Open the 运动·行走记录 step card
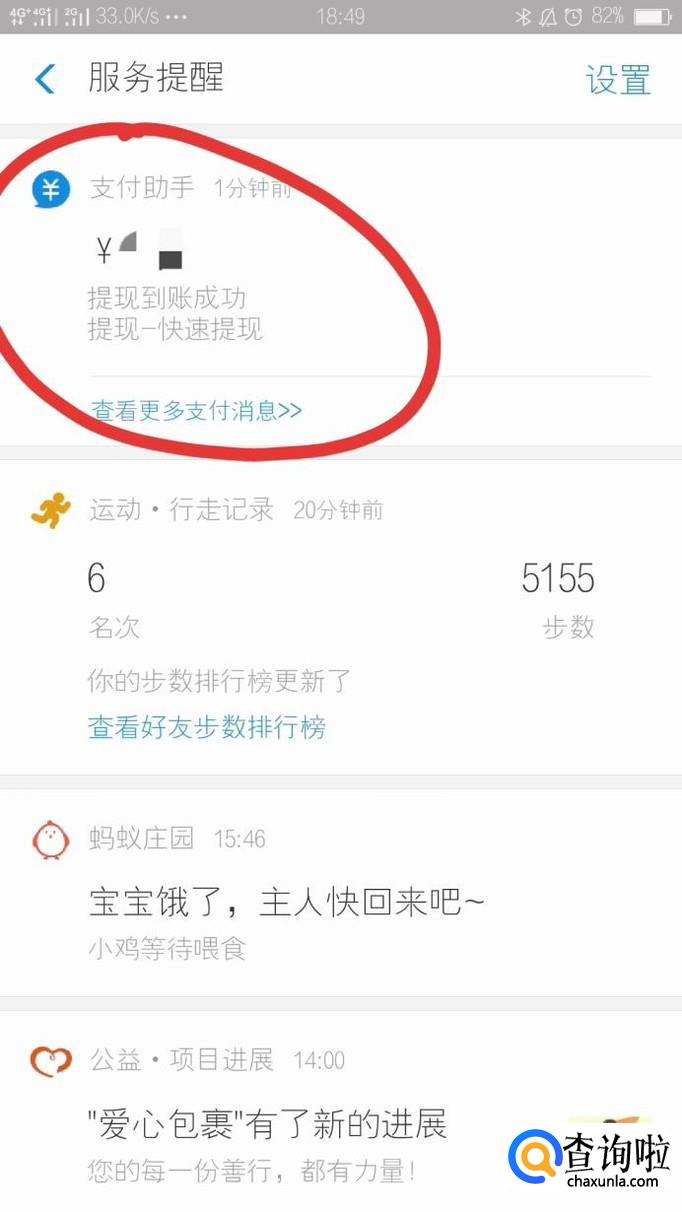The height and width of the screenshot is (1212, 682). (341, 617)
